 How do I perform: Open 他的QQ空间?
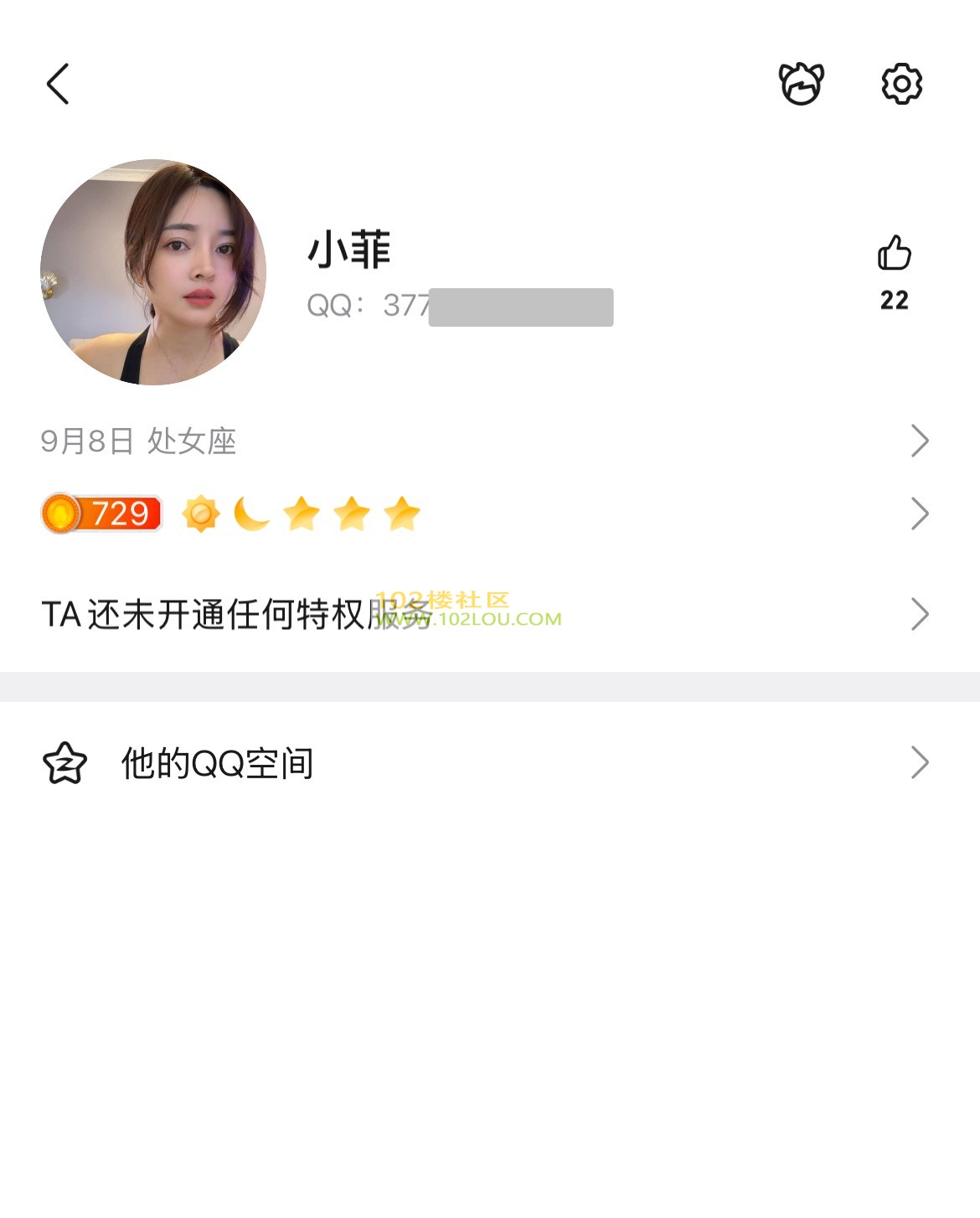pyautogui.click(x=486, y=763)
